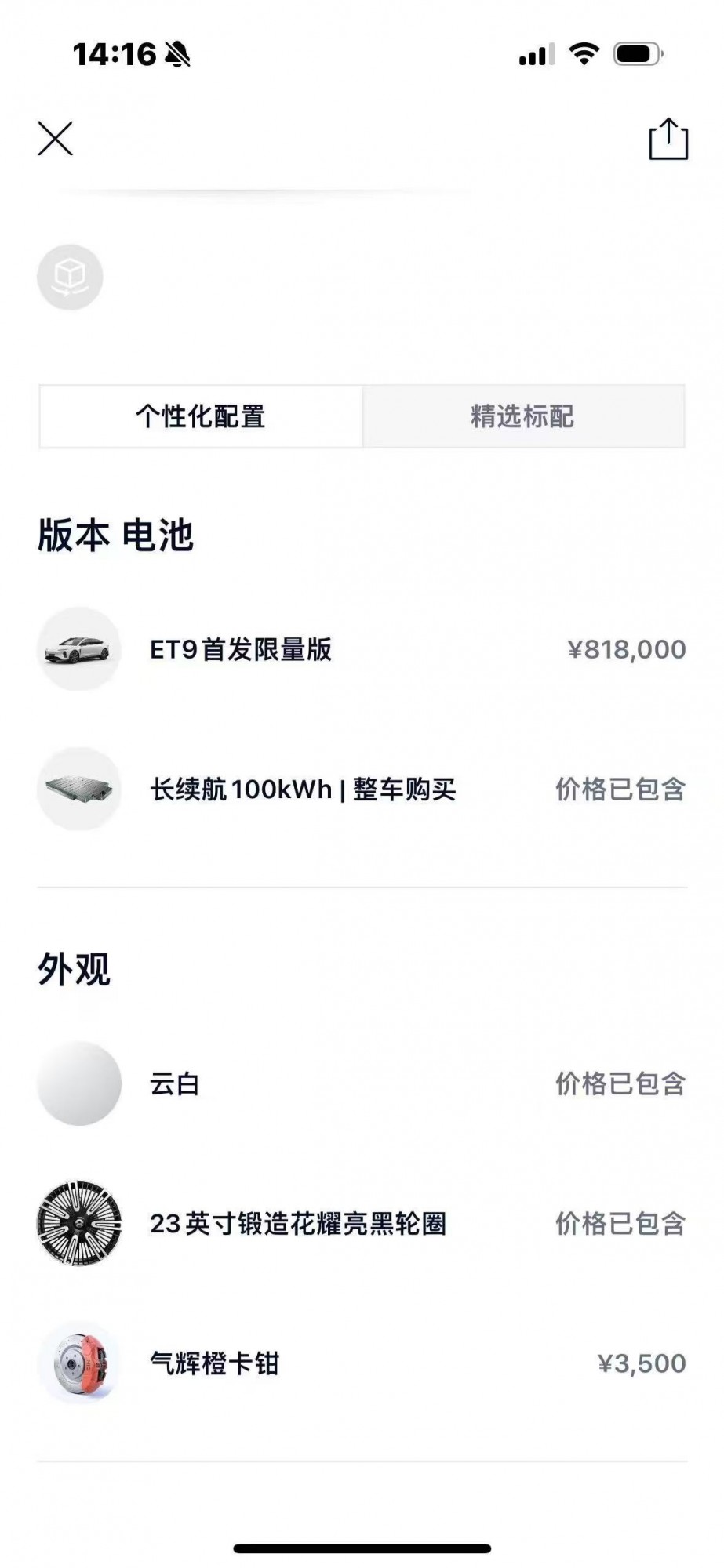Switch to the 精选标配 tab
The width and height of the screenshot is (724, 1568).
pos(523,416)
